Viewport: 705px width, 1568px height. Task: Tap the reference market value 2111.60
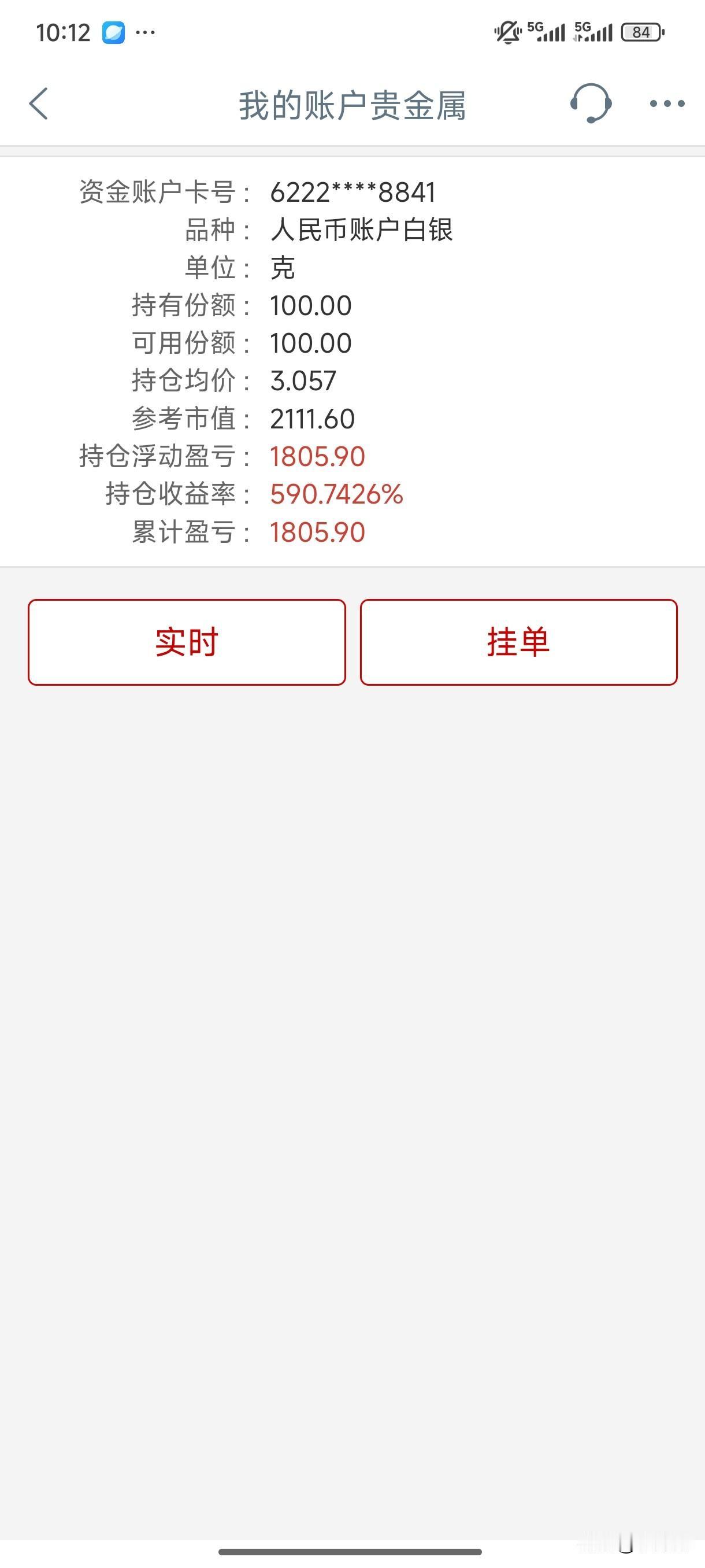[313, 418]
